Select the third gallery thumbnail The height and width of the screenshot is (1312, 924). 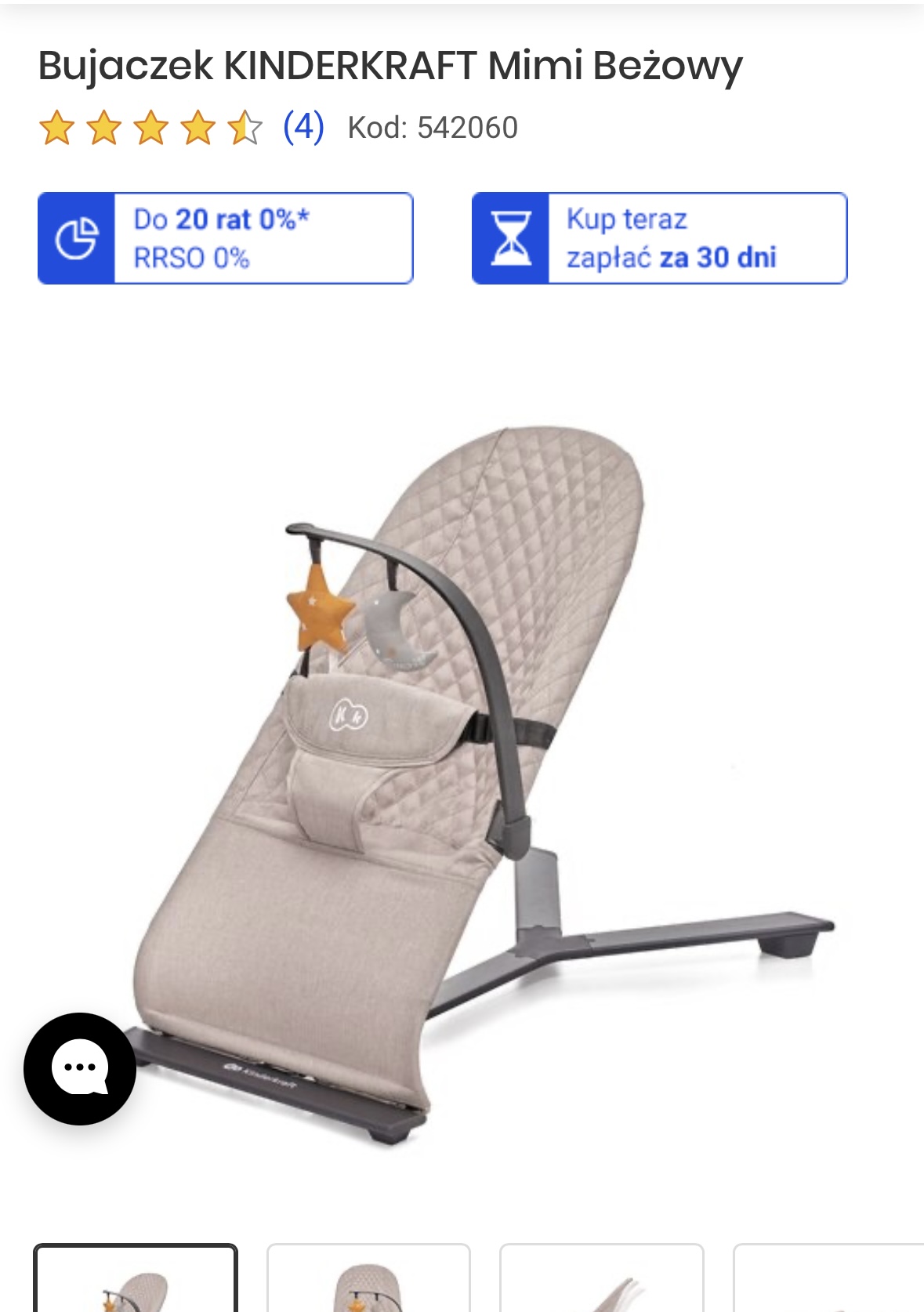tap(601, 1279)
